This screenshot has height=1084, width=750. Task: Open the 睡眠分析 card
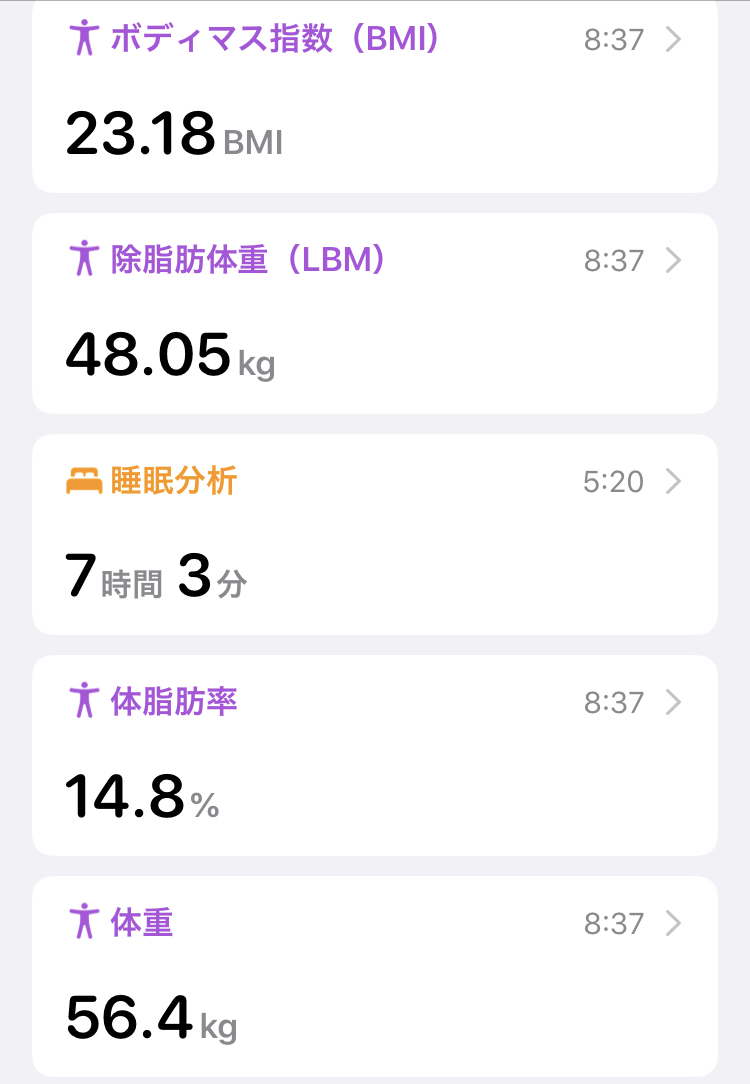(x=375, y=534)
